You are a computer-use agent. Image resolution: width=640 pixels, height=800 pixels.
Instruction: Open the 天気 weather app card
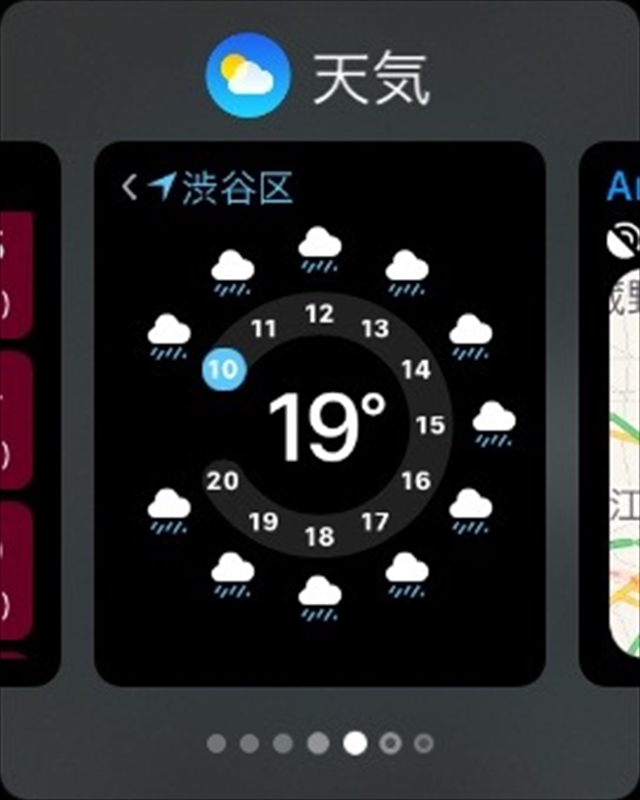[319, 414]
